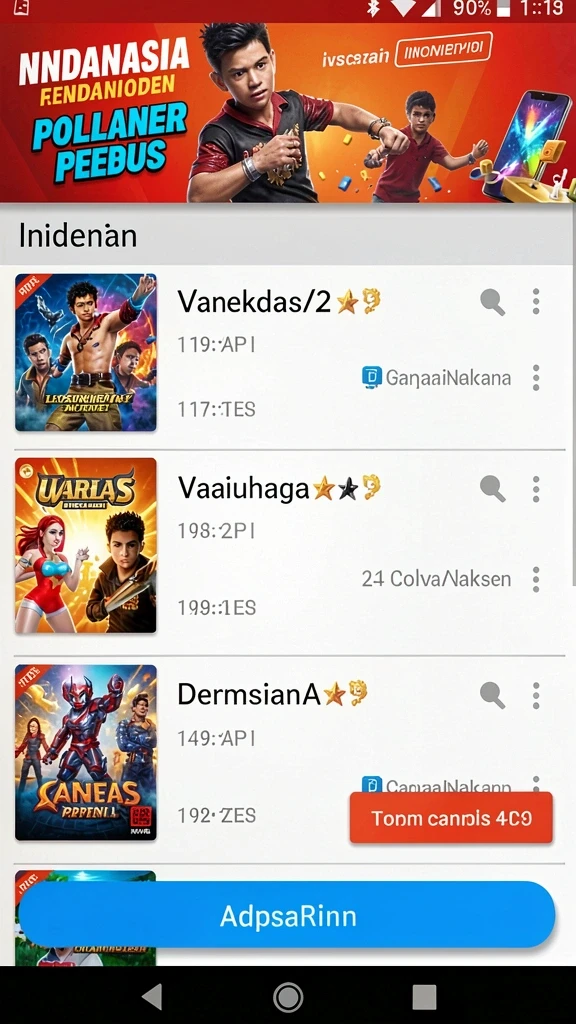
Task: Tap the blue AdpsaRinn button
Action: click(287, 915)
